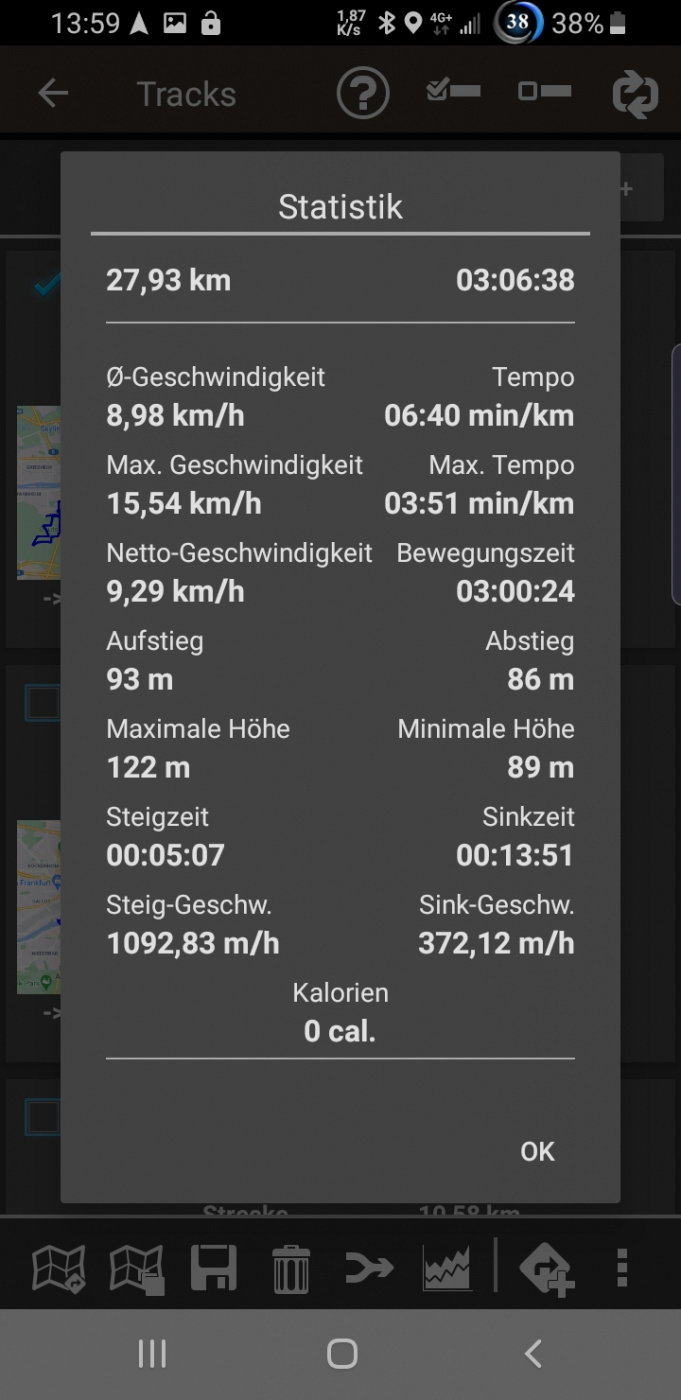
Task: Select all tracks via checked-box icon
Action: [453, 92]
